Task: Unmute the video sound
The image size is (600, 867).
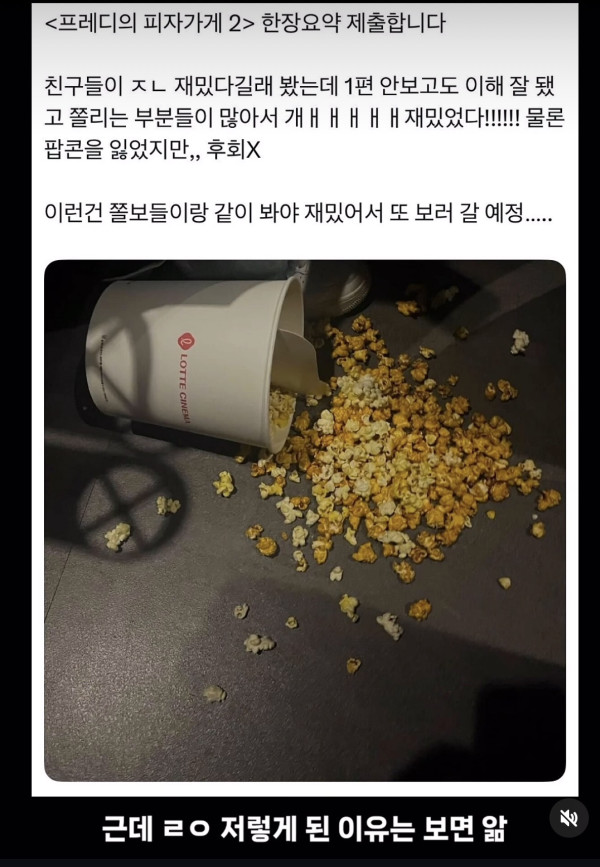Action: pyautogui.click(x=569, y=819)
